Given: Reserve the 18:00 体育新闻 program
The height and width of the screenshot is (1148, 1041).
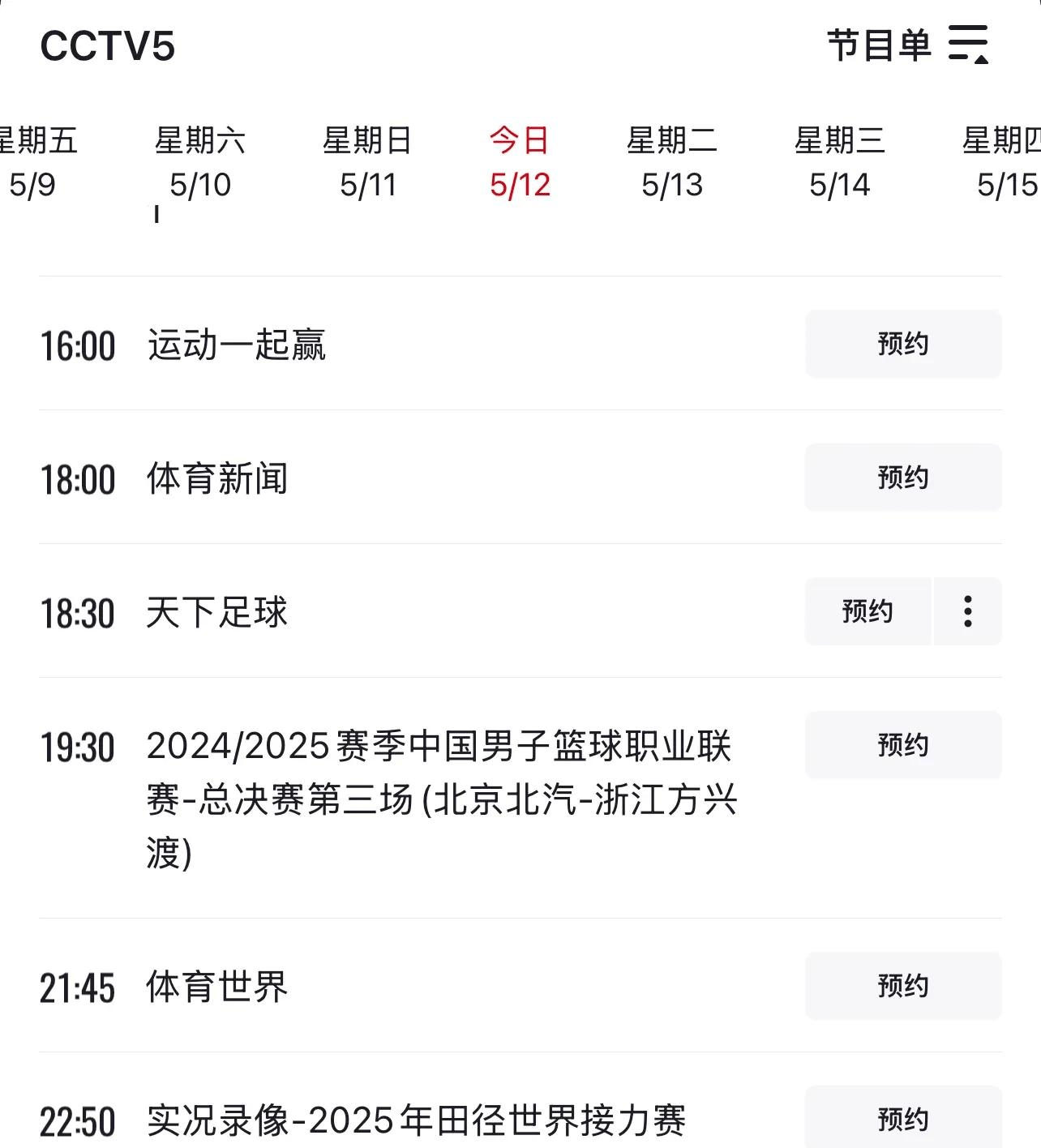Looking at the screenshot, I should point(903,478).
